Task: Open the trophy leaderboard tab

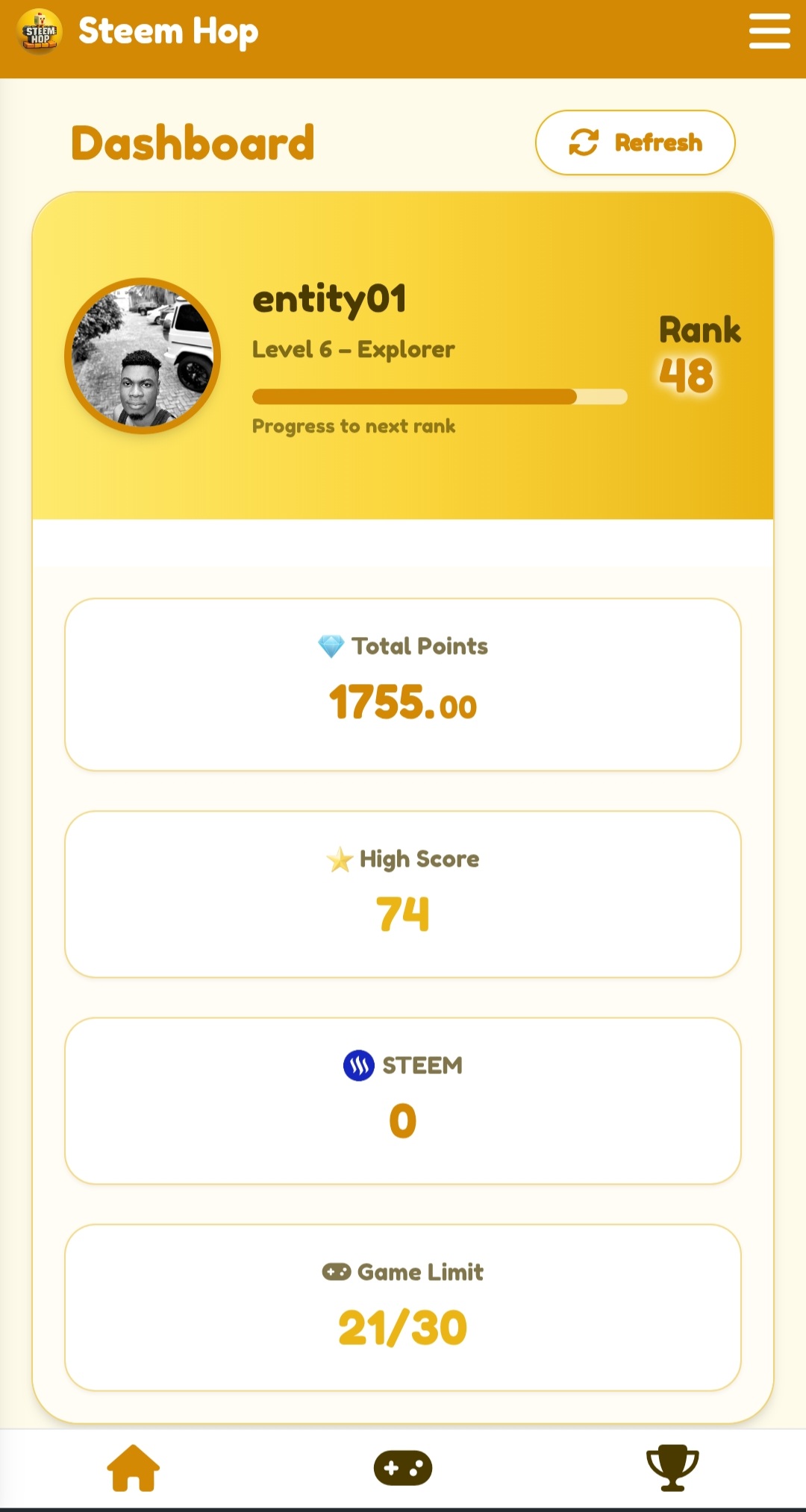Action: point(672,1467)
